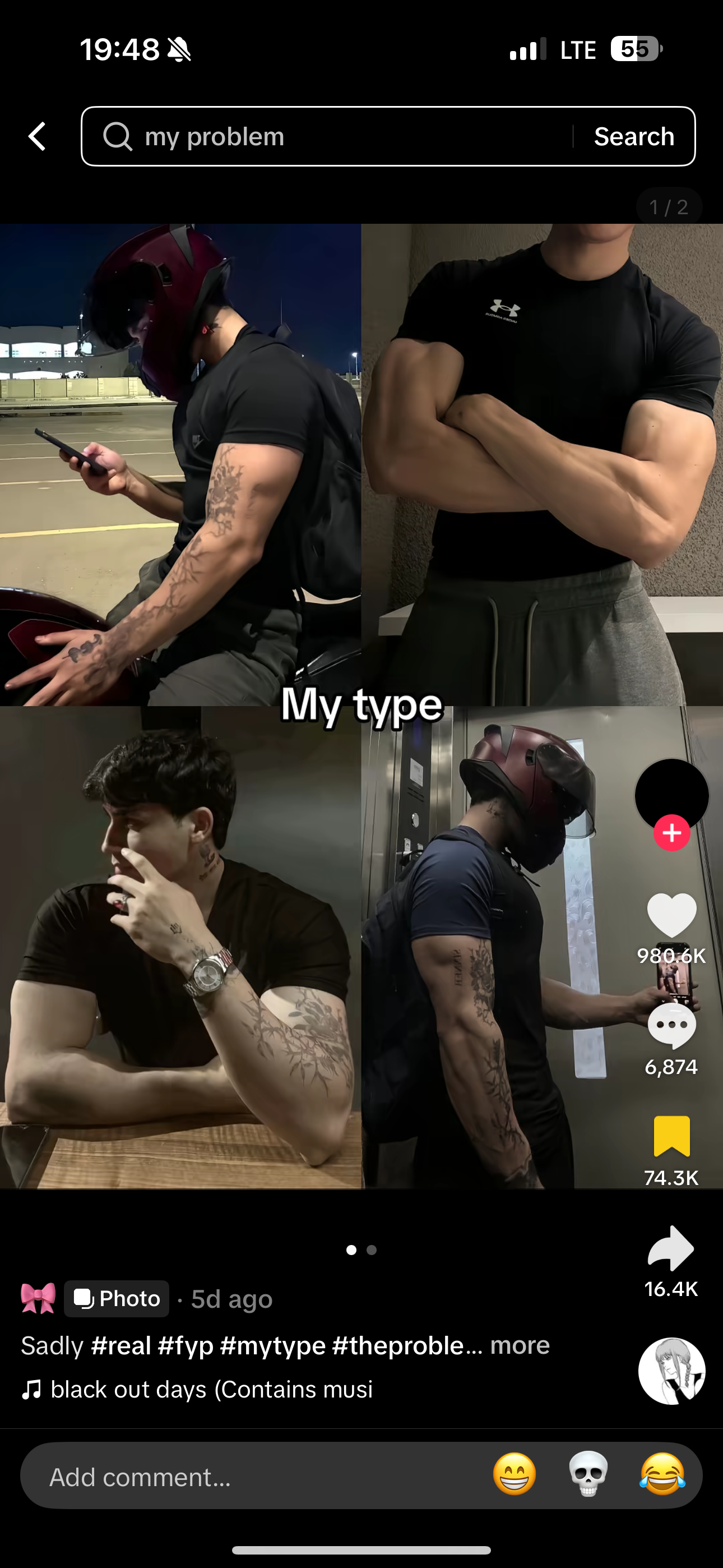
Task: Like this photo post
Action: [671, 915]
